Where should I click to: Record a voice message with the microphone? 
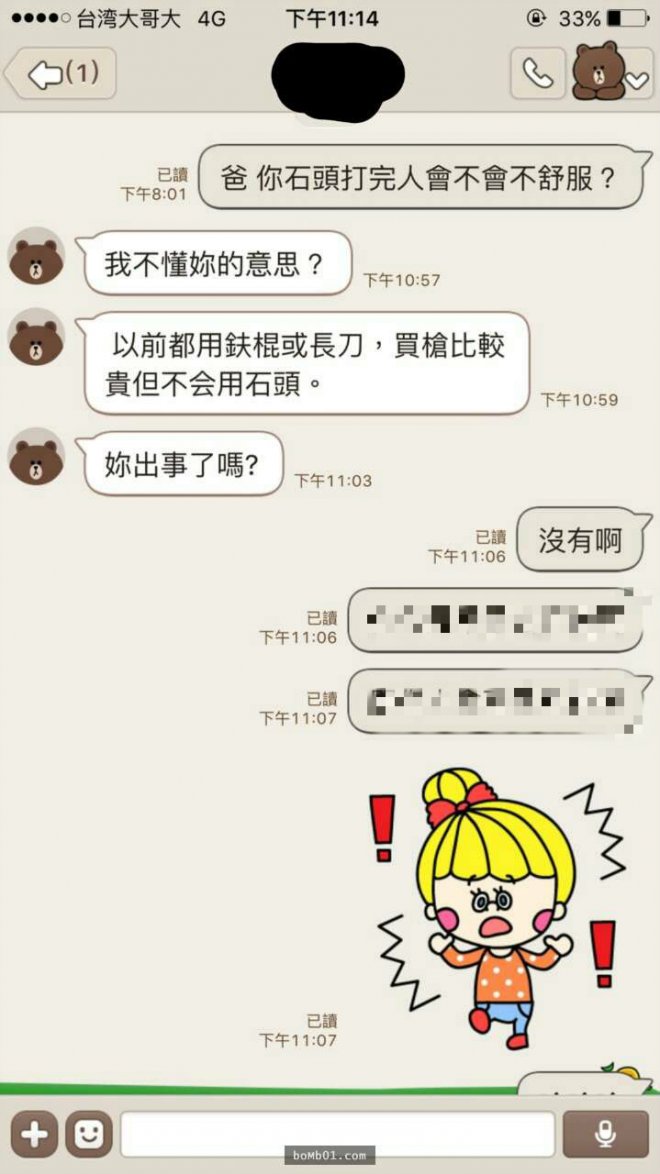[x=605, y=1133]
